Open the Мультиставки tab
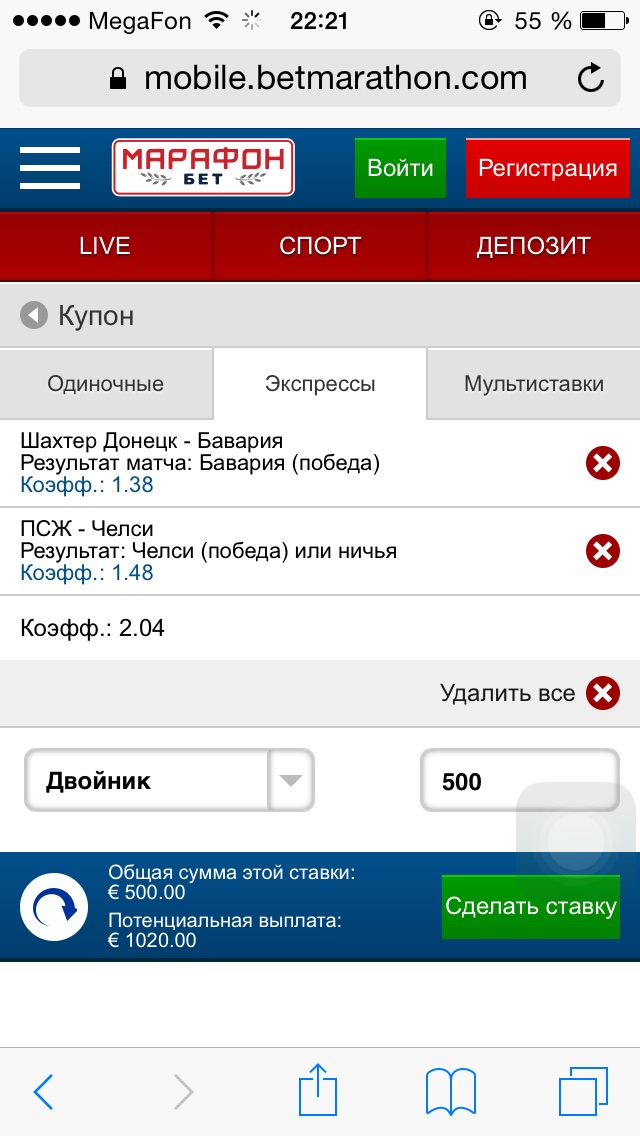This screenshot has width=640, height=1136. 533,384
